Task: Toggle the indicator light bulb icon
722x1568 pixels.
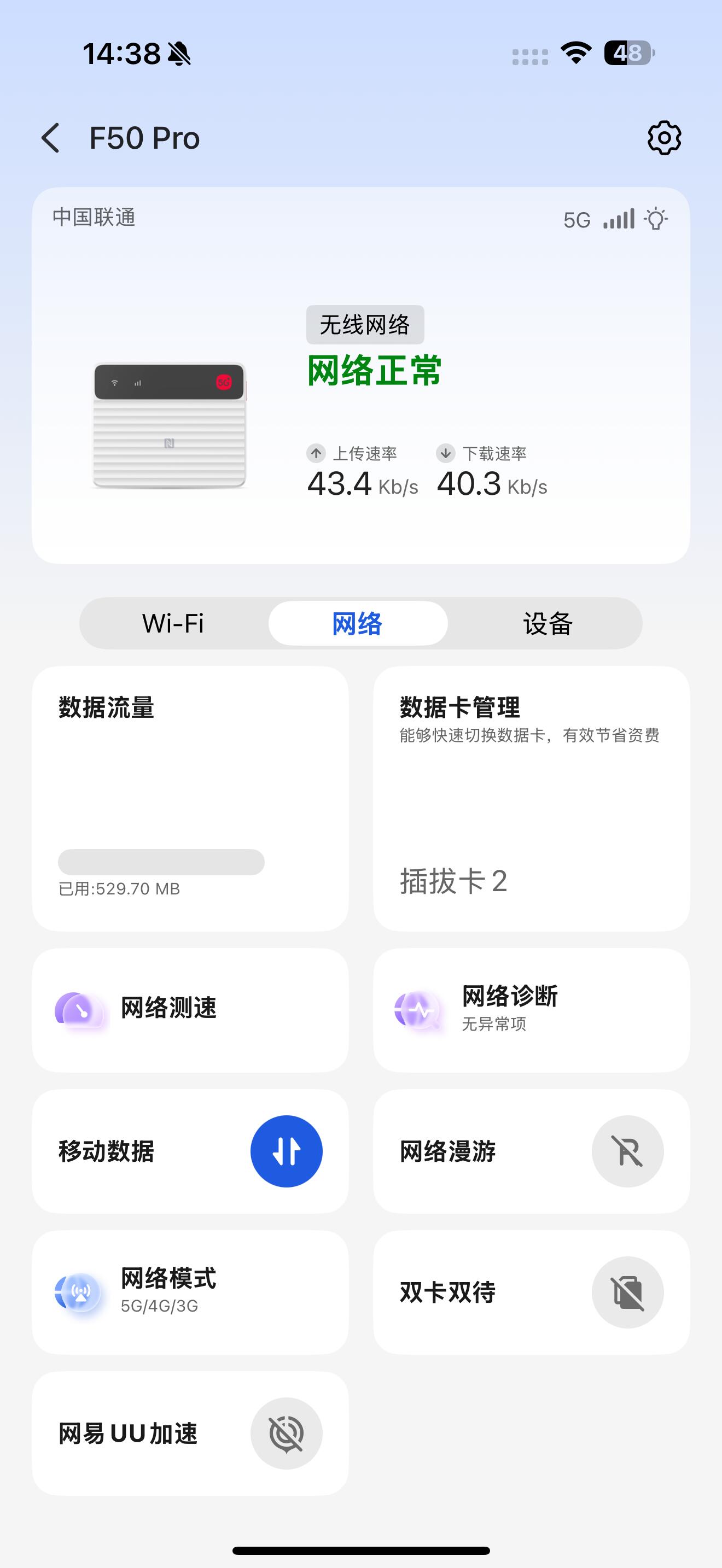Action: [x=656, y=219]
